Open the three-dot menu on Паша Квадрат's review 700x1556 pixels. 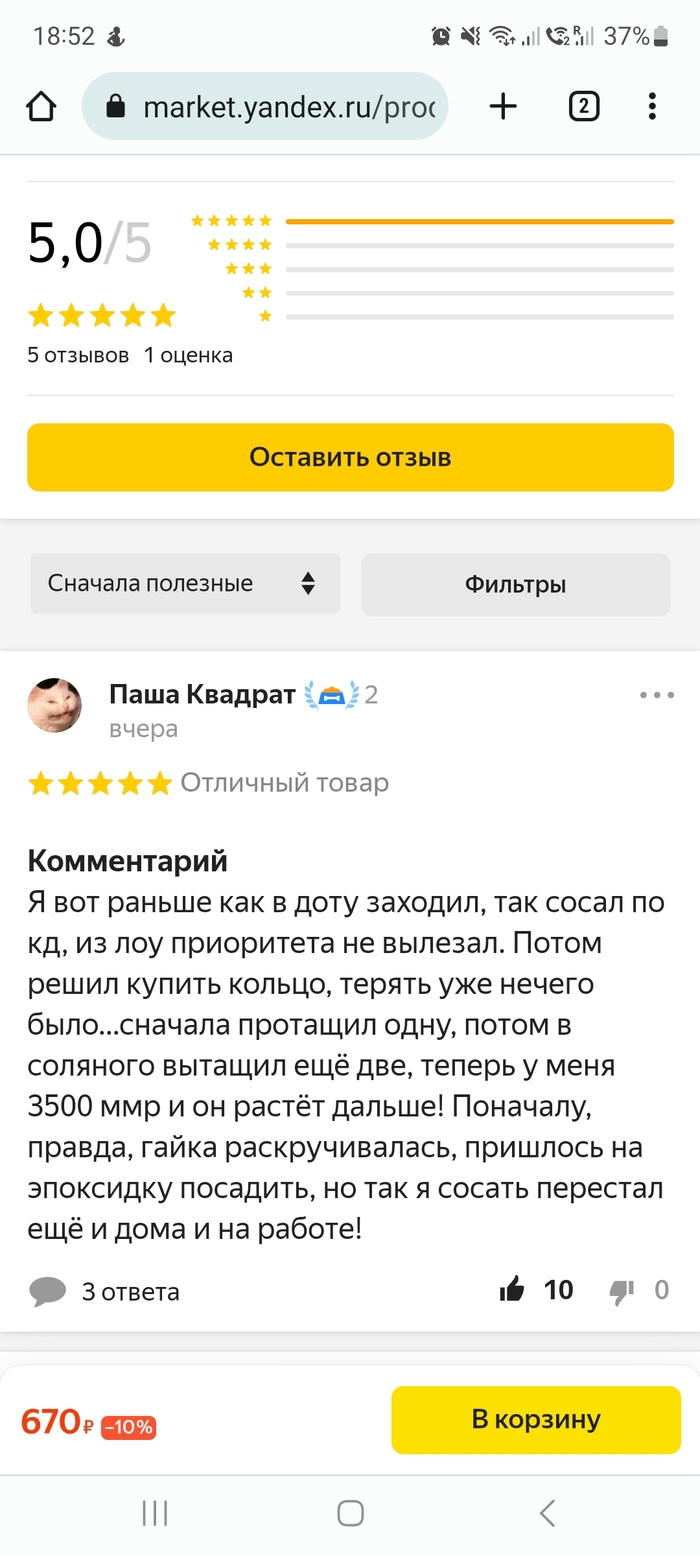tap(657, 695)
